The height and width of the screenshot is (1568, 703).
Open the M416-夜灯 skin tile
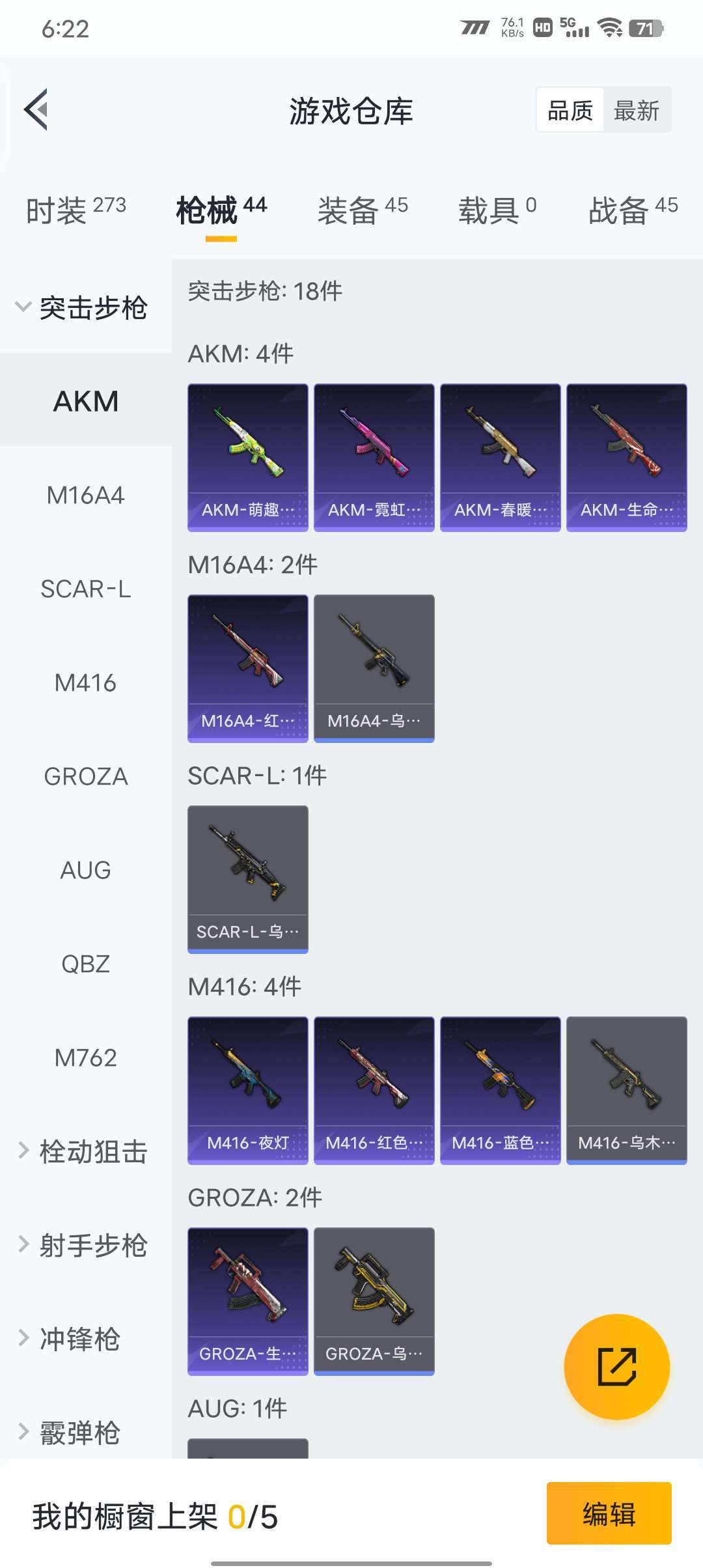[x=248, y=1091]
